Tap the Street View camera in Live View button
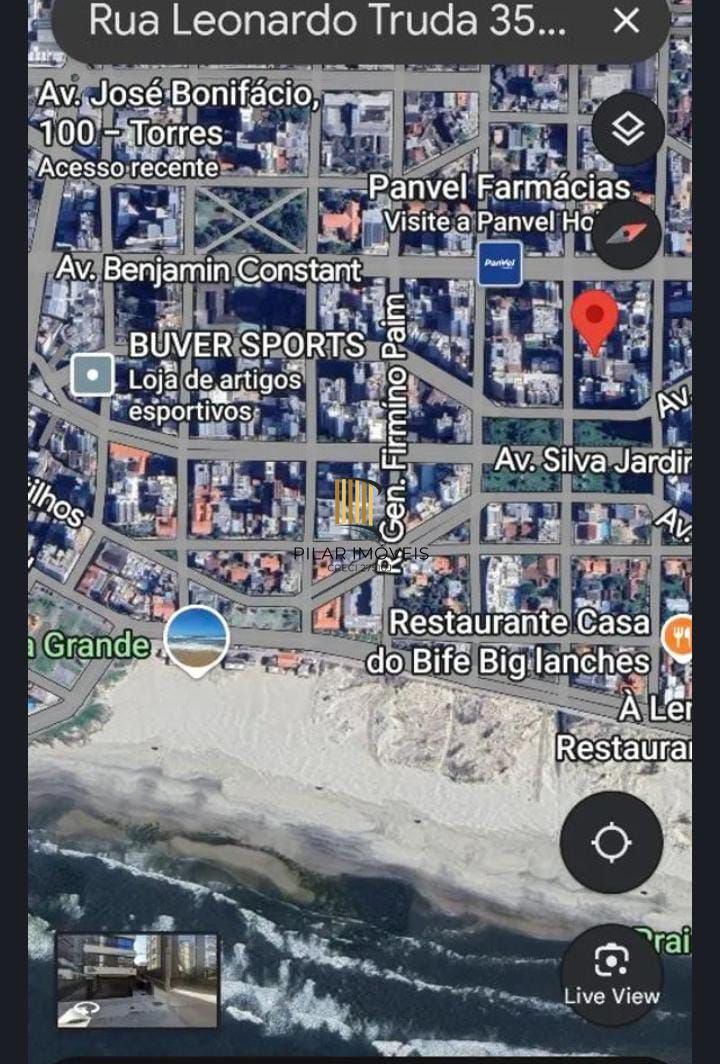This screenshot has height=1064, width=720. [x=611, y=961]
